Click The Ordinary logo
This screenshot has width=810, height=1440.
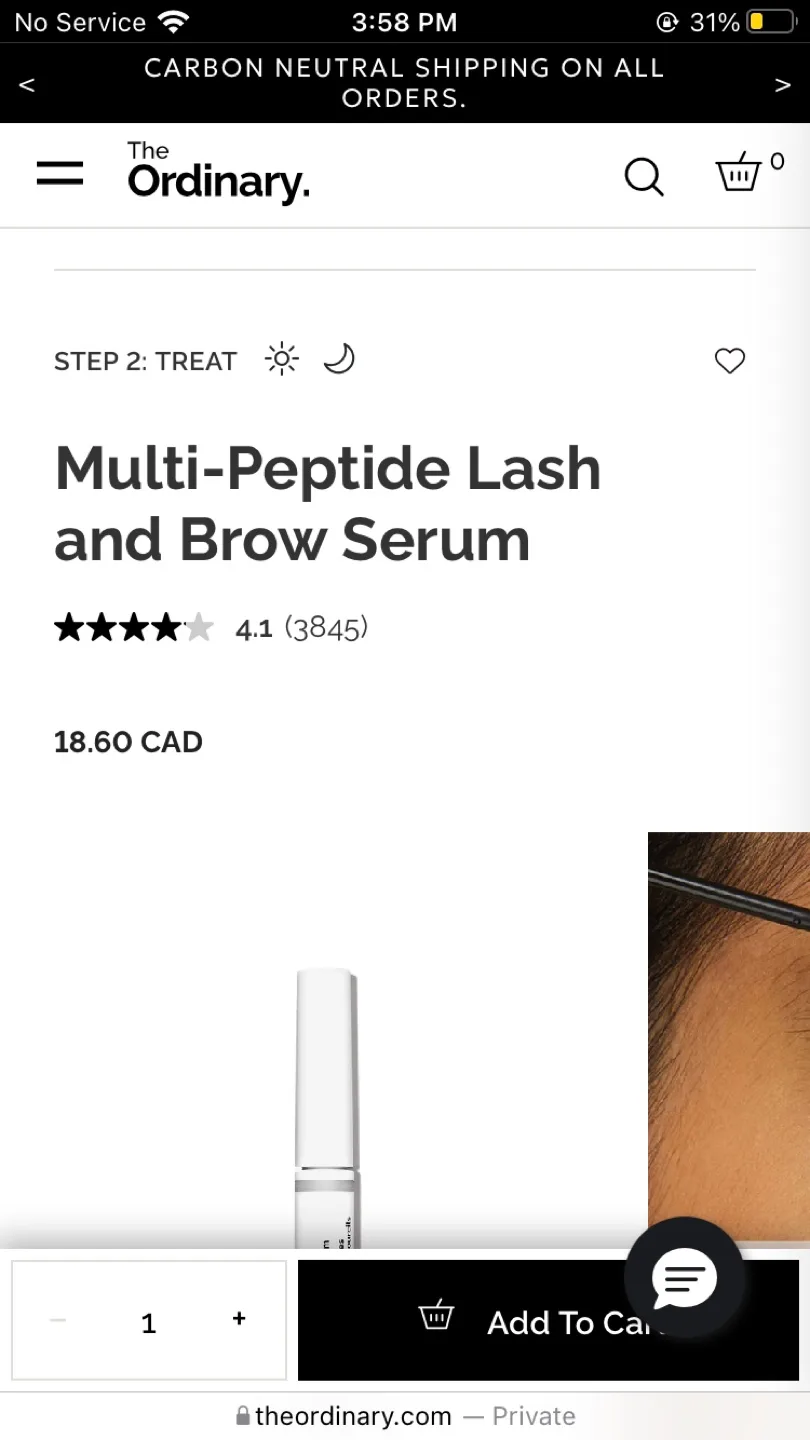[x=217, y=172]
